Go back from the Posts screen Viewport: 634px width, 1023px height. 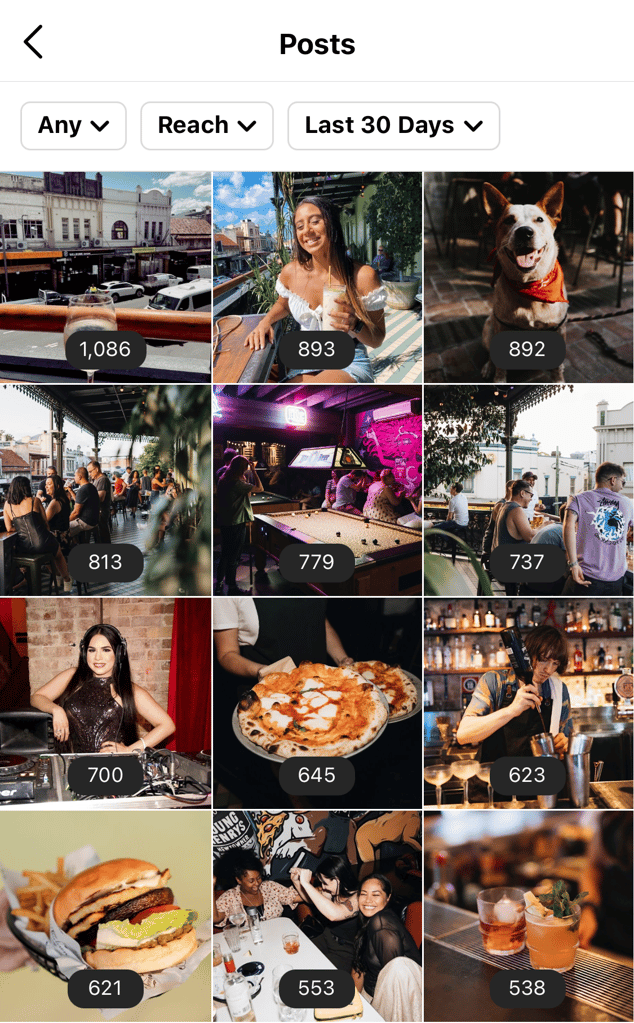[34, 43]
